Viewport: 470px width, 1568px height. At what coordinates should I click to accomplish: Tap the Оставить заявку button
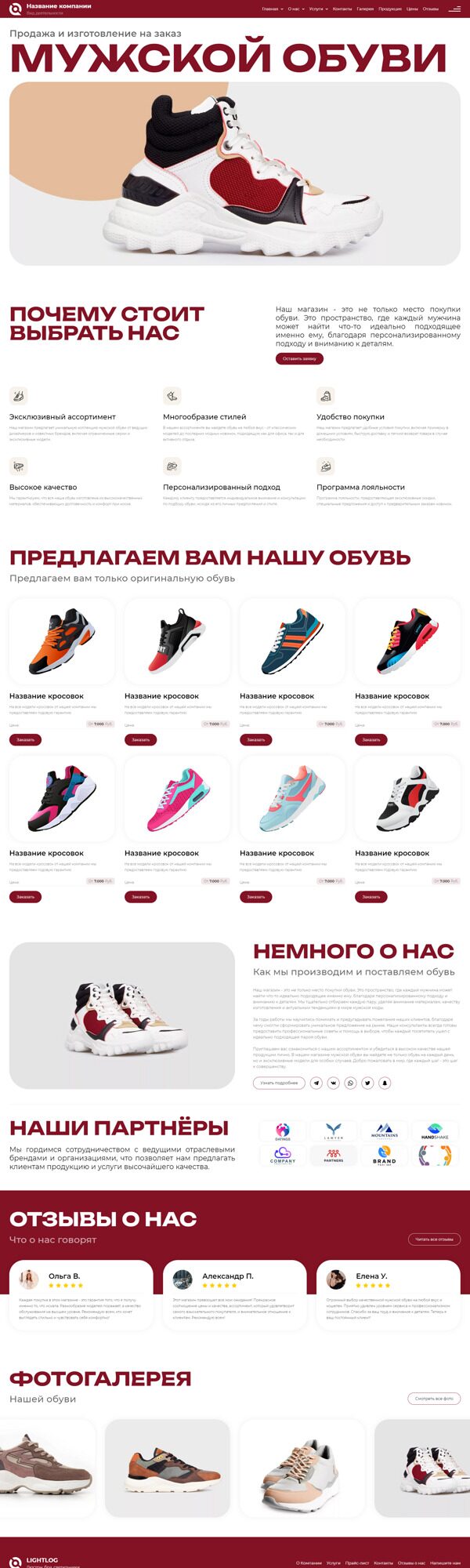point(298,358)
